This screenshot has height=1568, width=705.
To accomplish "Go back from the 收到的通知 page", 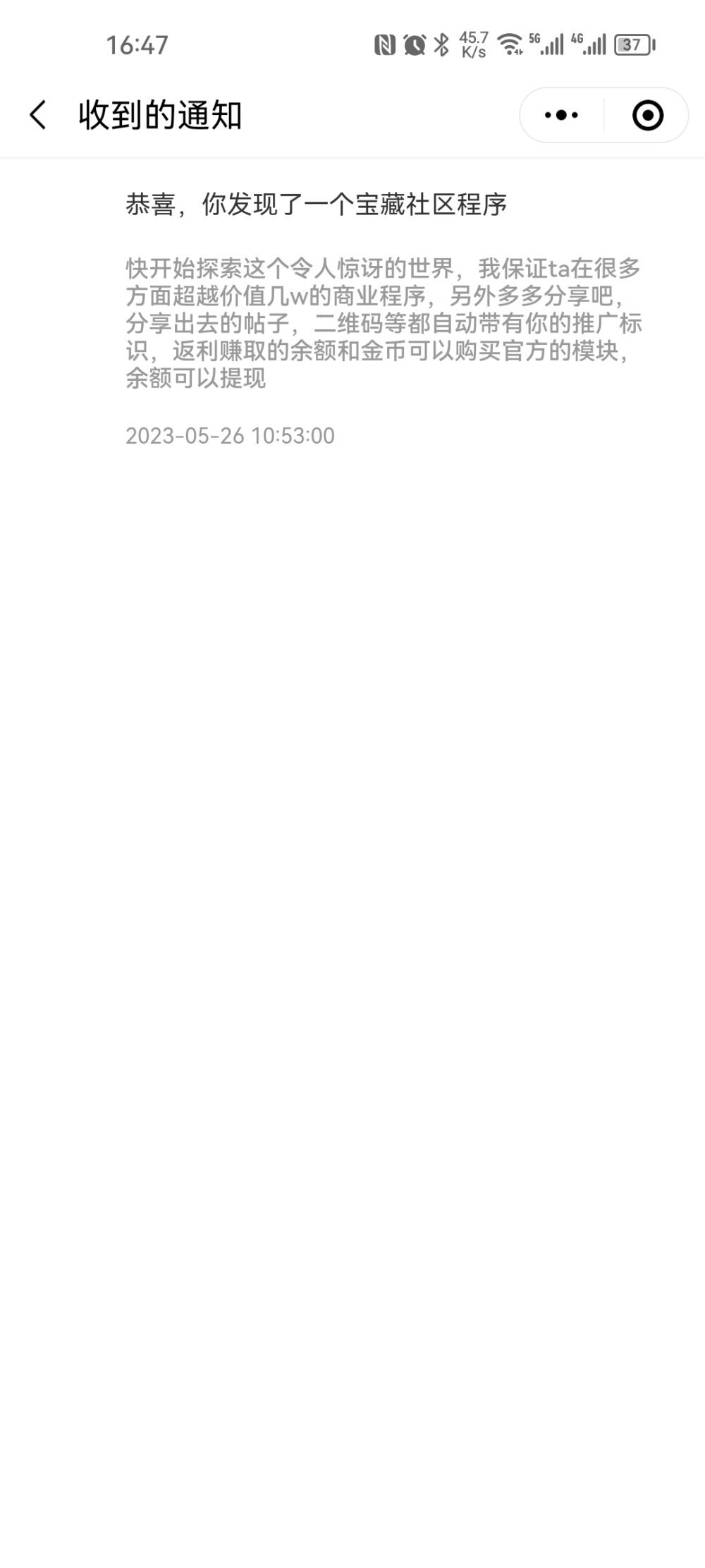I will 38,115.
